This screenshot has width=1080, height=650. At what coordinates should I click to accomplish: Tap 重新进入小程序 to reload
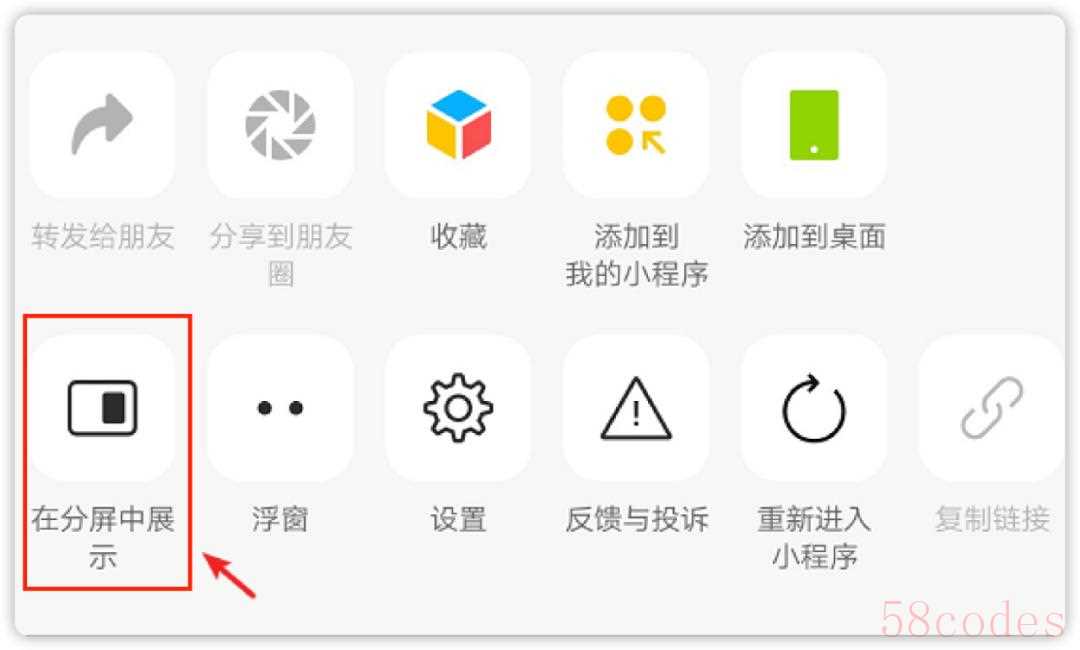(x=814, y=408)
